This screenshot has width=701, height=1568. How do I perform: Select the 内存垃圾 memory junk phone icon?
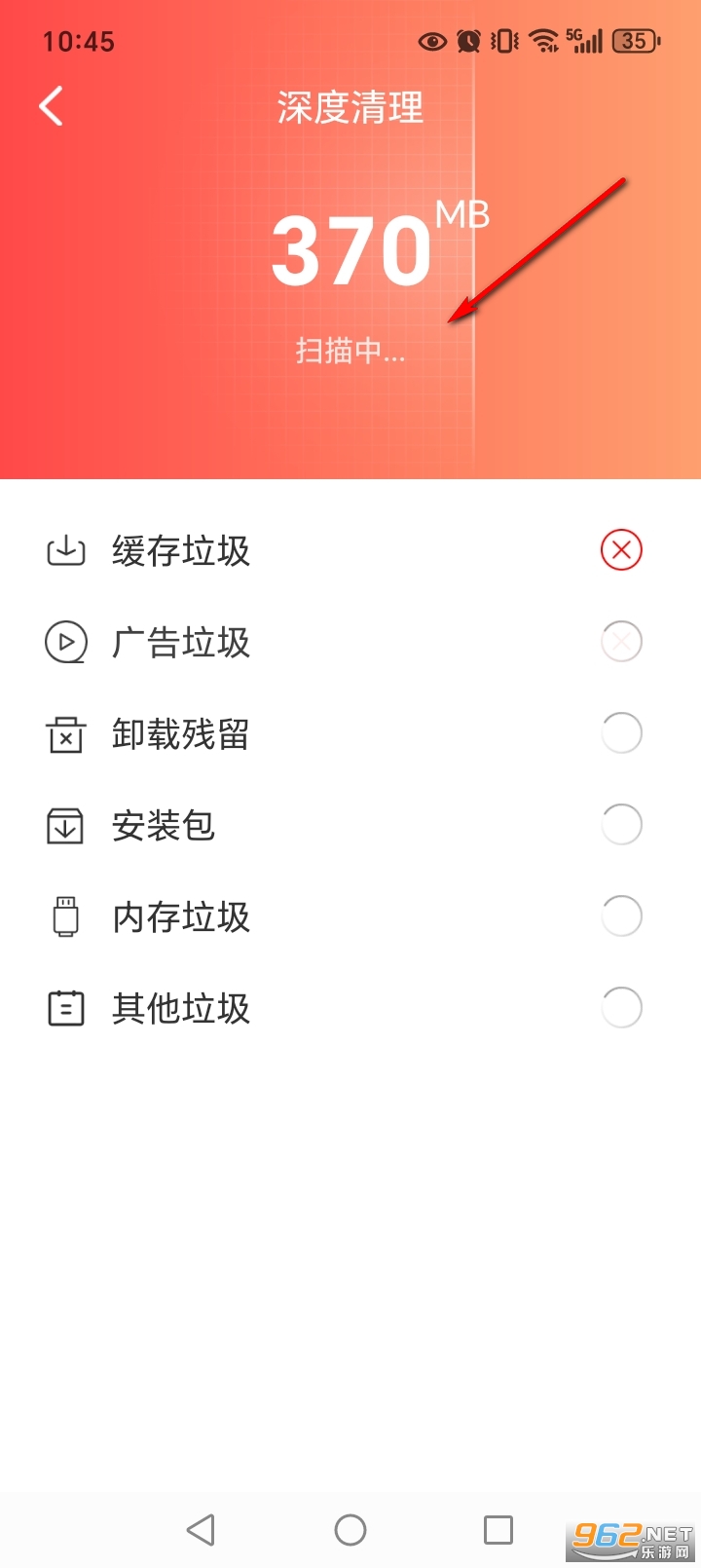(64, 916)
